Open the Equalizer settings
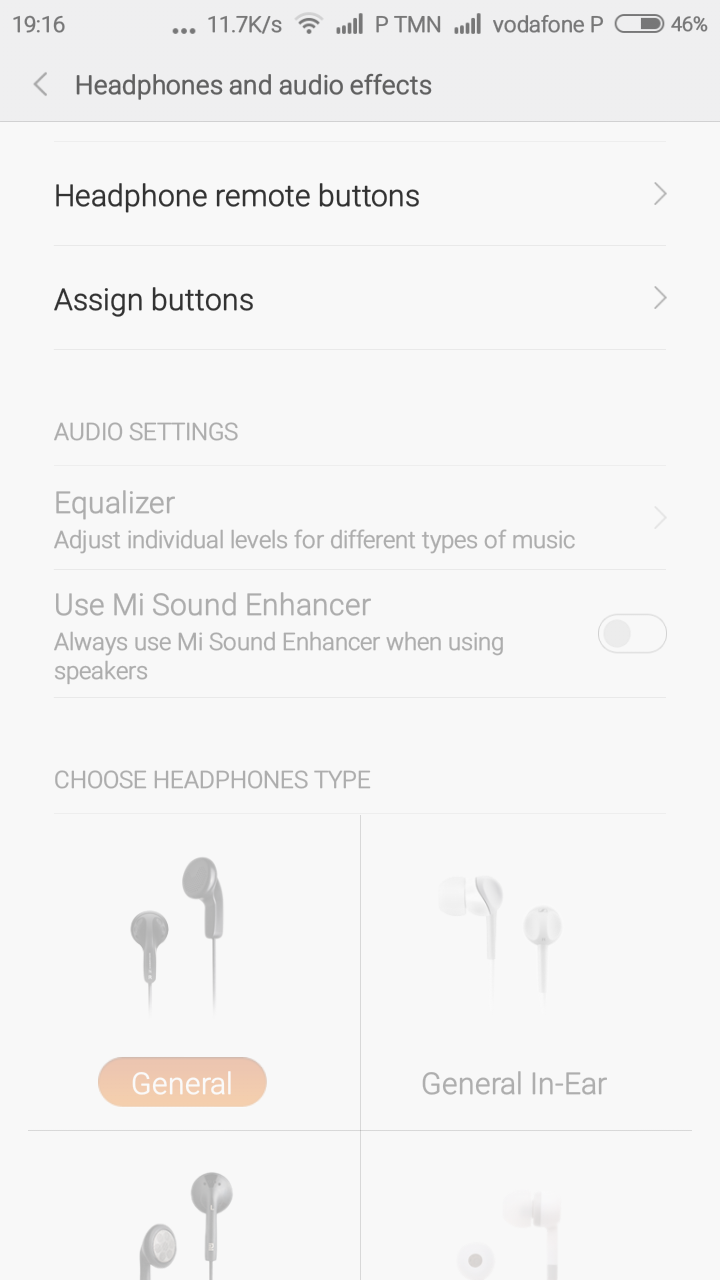 click(x=359, y=519)
